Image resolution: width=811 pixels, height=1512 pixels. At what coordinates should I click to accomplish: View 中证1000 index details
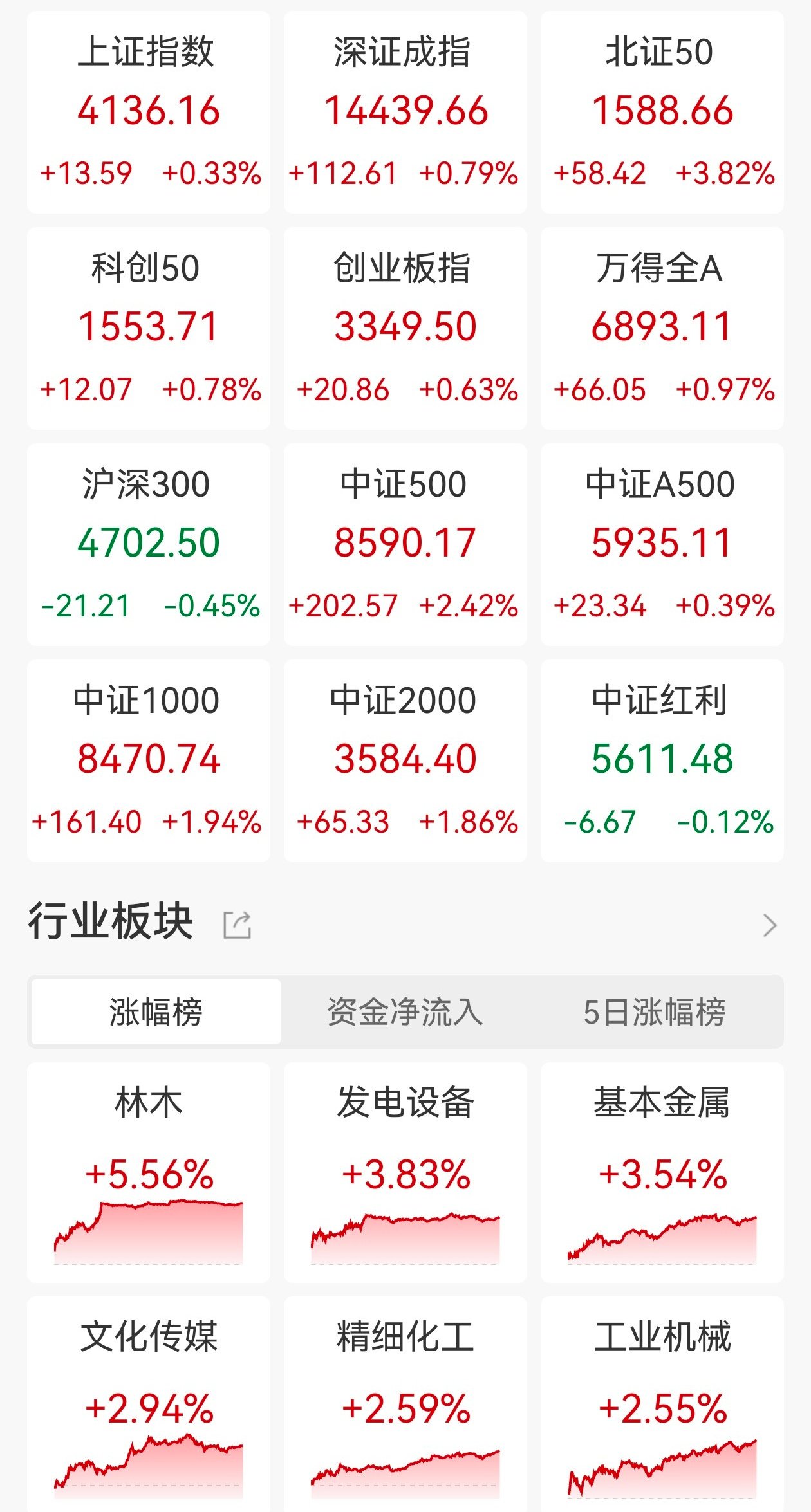[149, 761]
